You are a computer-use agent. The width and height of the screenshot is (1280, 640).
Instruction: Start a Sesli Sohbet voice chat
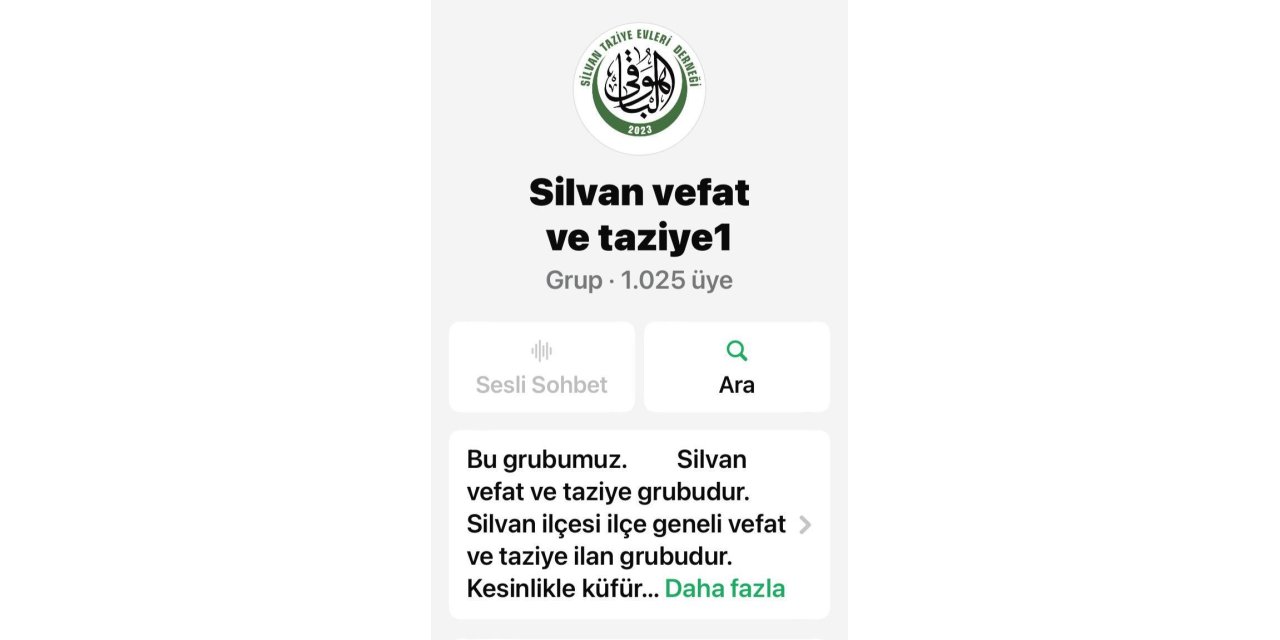pos(541,367)
